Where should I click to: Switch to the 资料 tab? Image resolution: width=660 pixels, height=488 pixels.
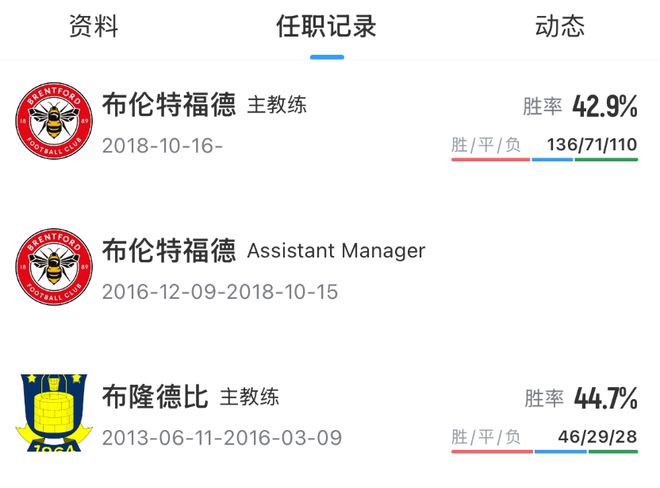click(94, 27)
